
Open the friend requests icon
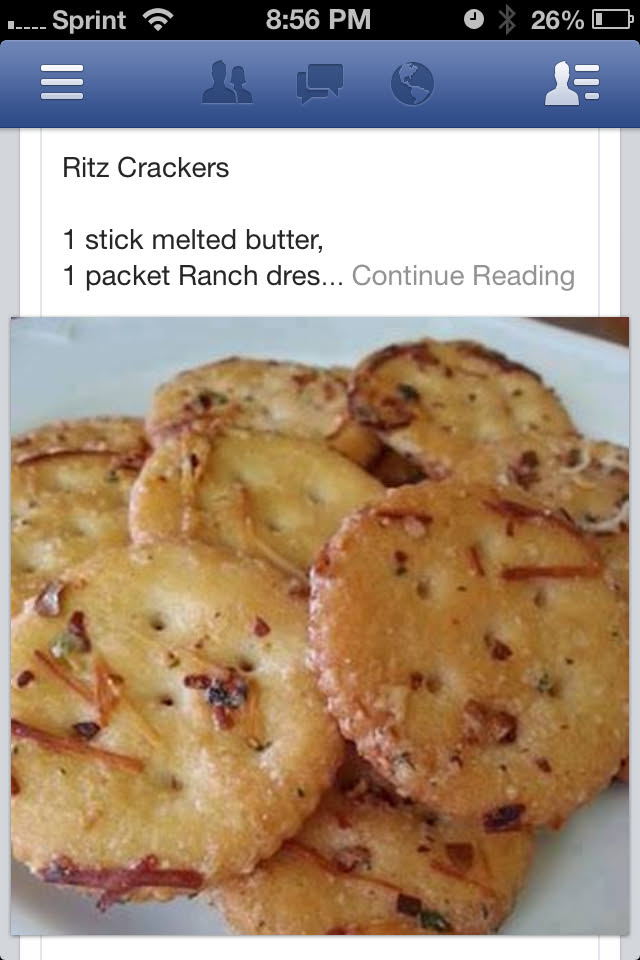(x=227, y=83)
